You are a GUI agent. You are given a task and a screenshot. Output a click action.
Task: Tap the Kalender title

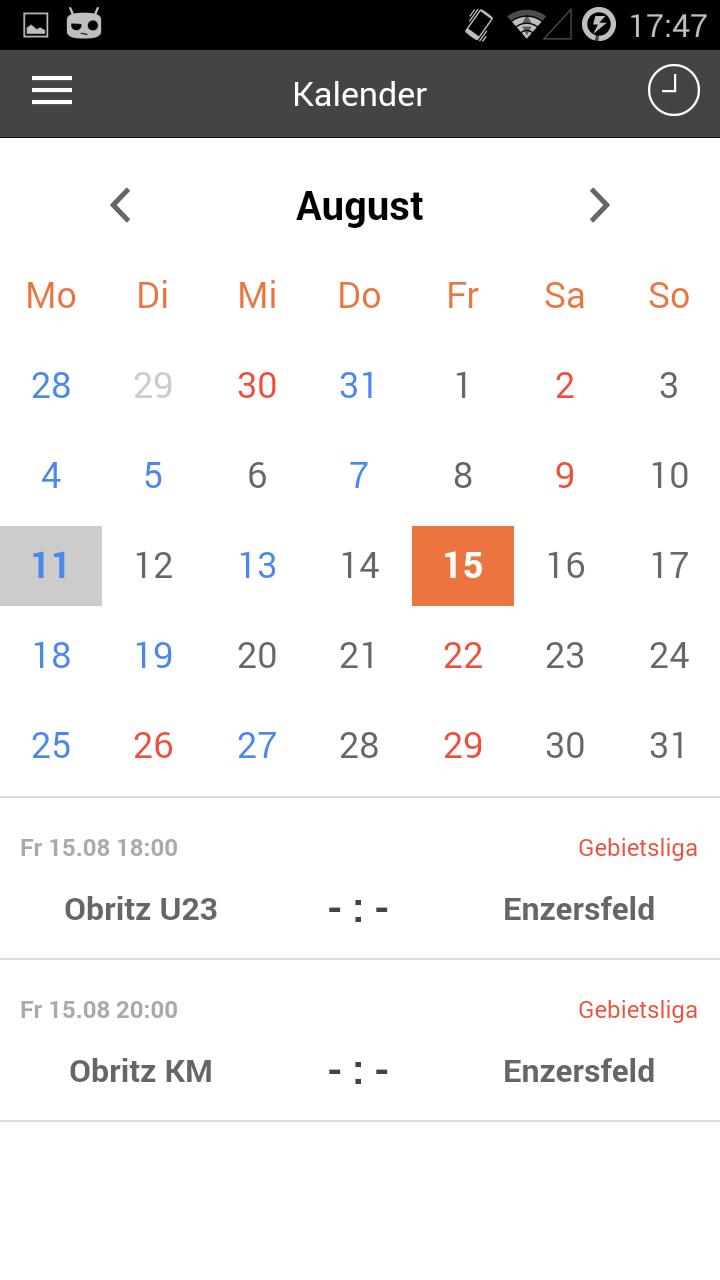(x=358, y=93)
